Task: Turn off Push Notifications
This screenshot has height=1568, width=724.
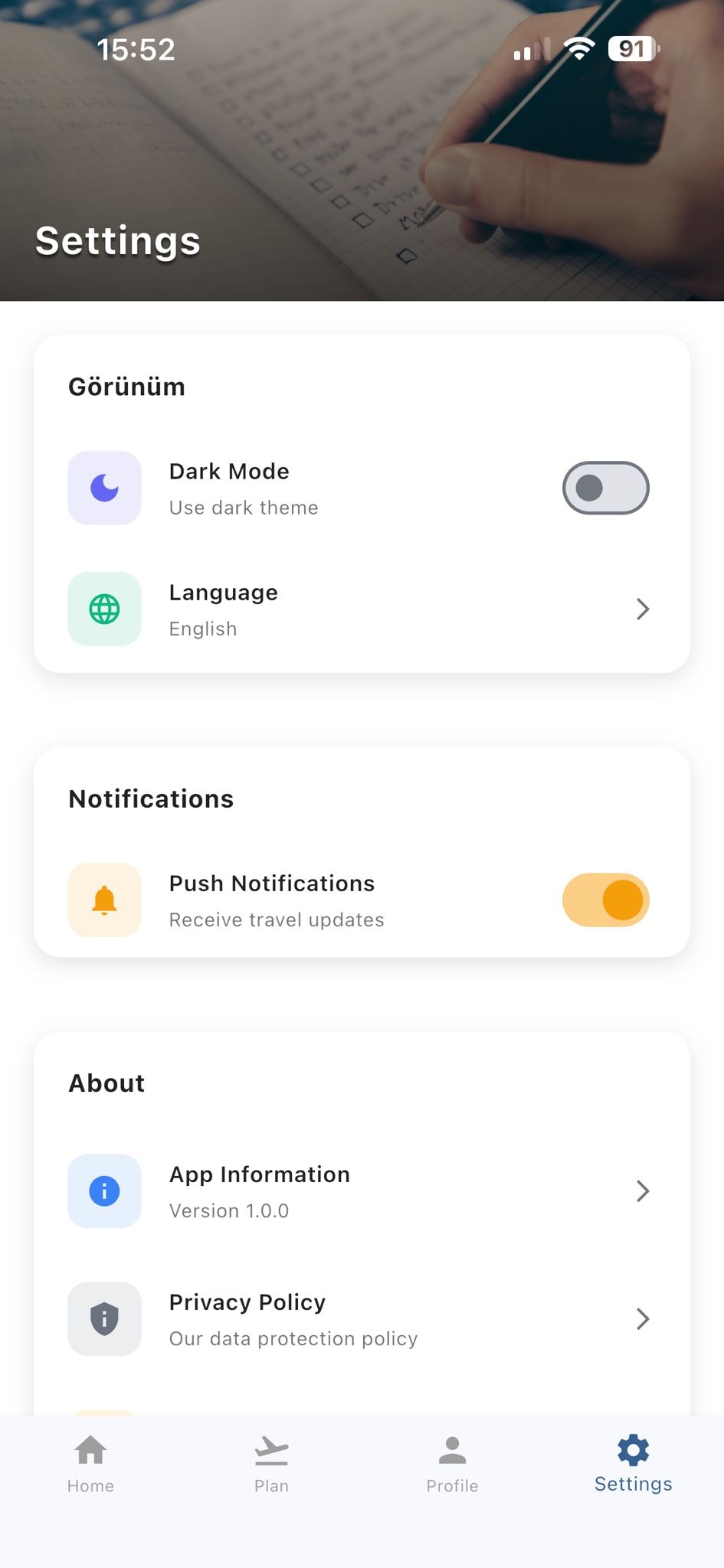Action: coord(605,900)
